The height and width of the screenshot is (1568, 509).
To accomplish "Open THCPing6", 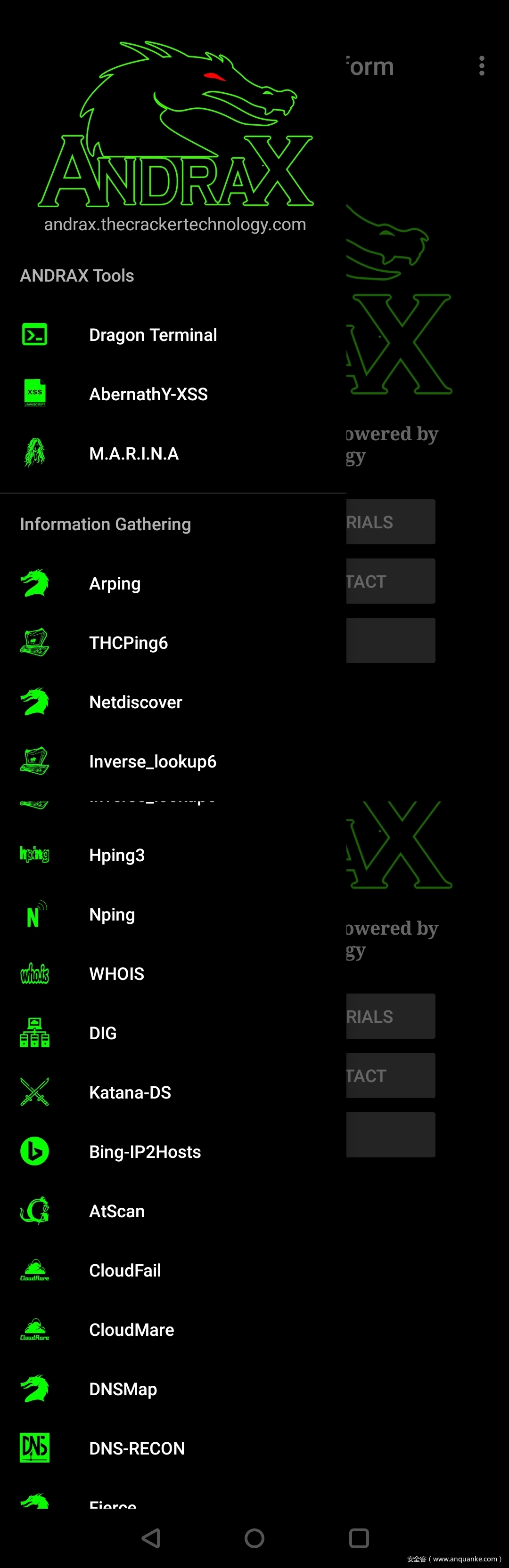I will [x=128, y=643].
